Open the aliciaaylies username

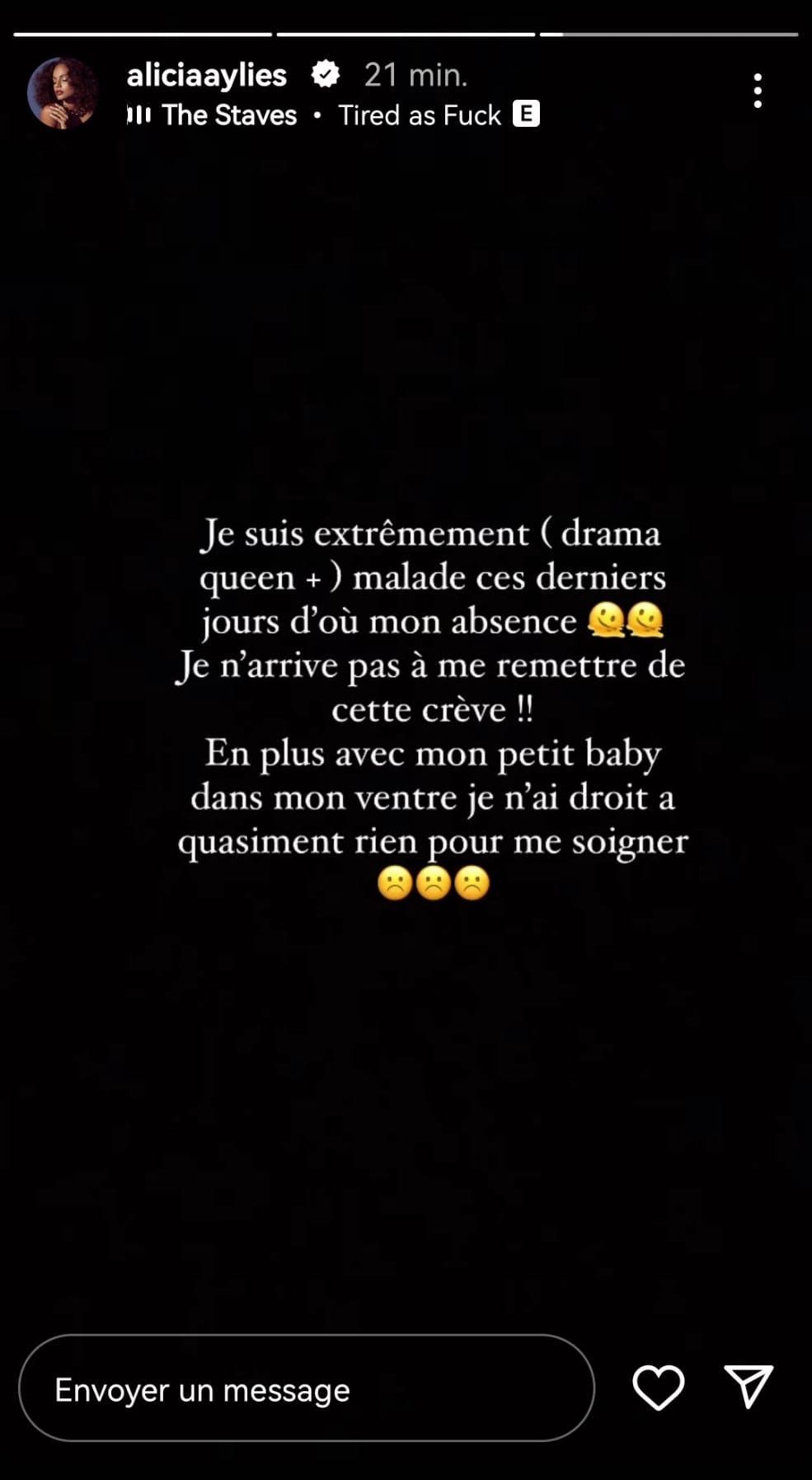pos(206,75)
